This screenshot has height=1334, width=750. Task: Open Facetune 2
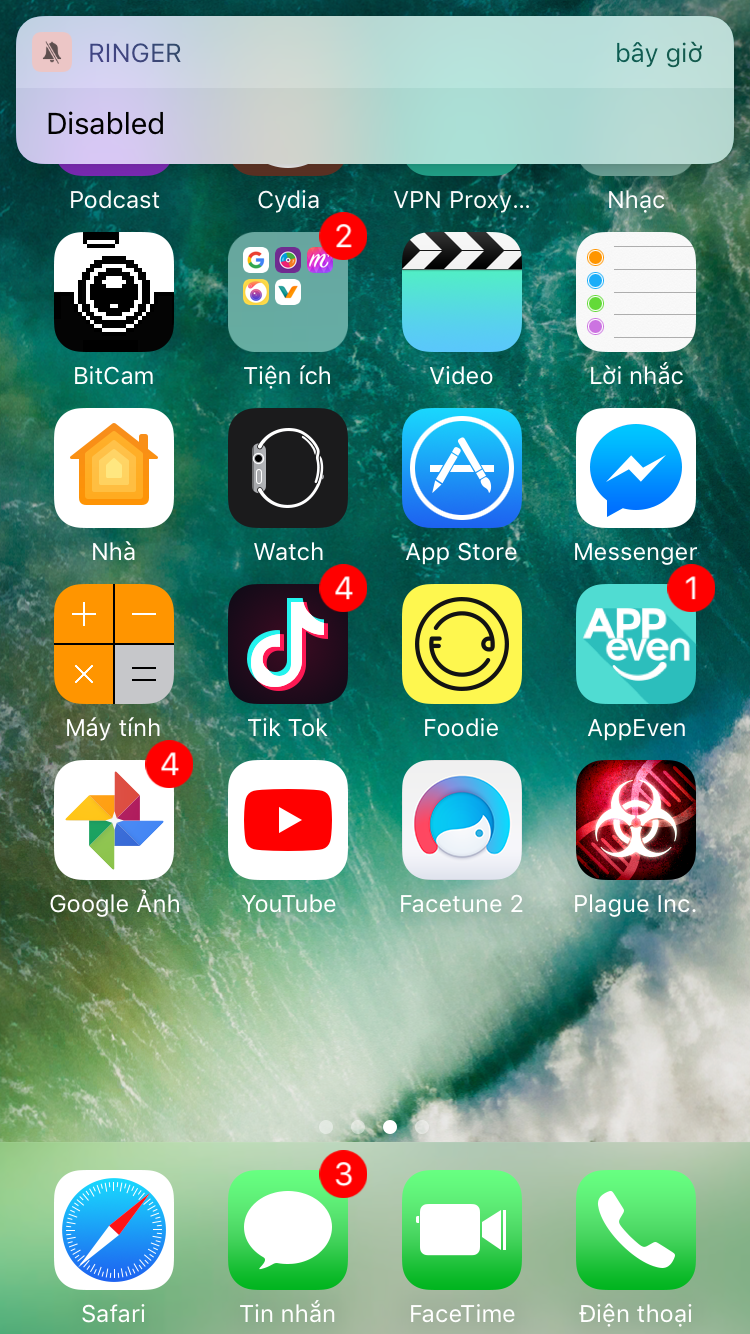coord(462,820)
